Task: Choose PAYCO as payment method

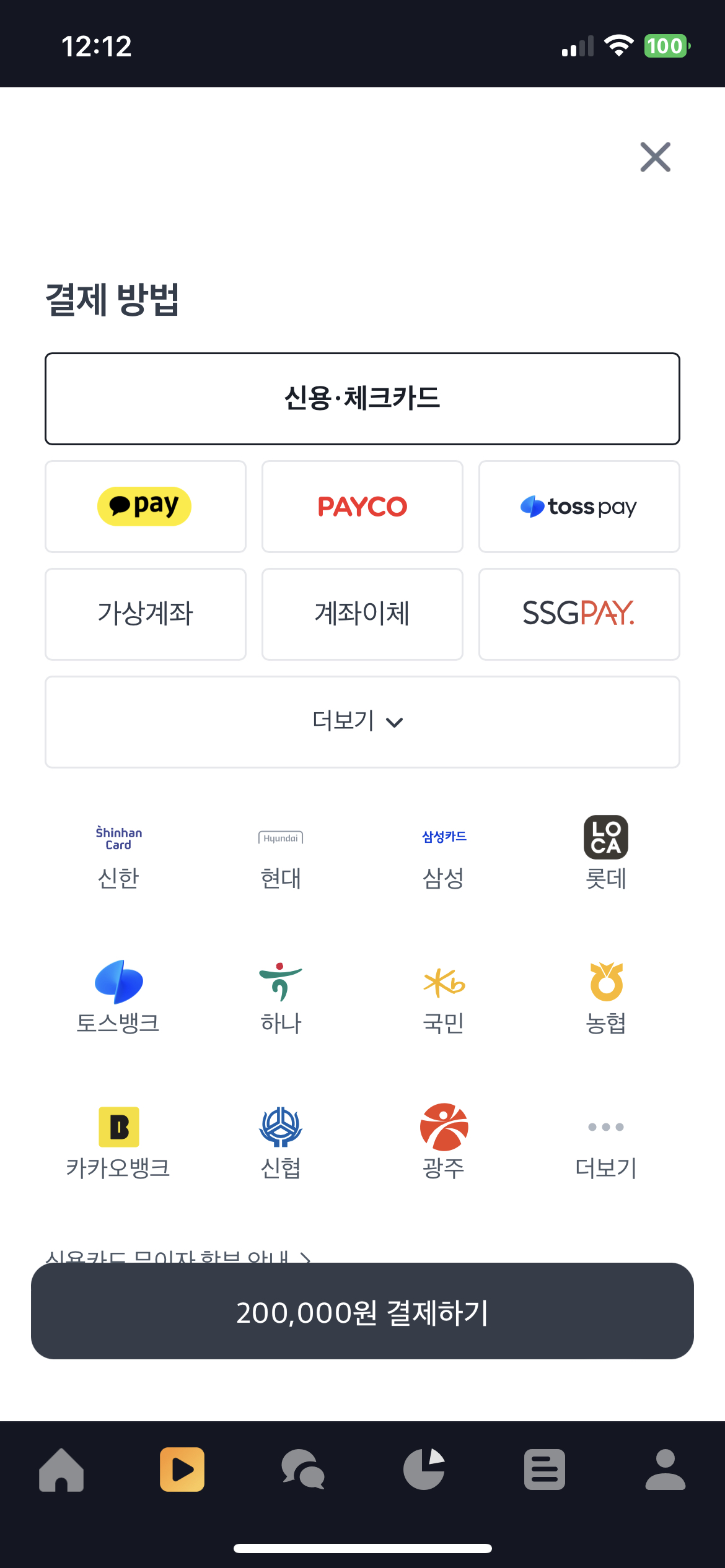Action: [x=362, y=506]
